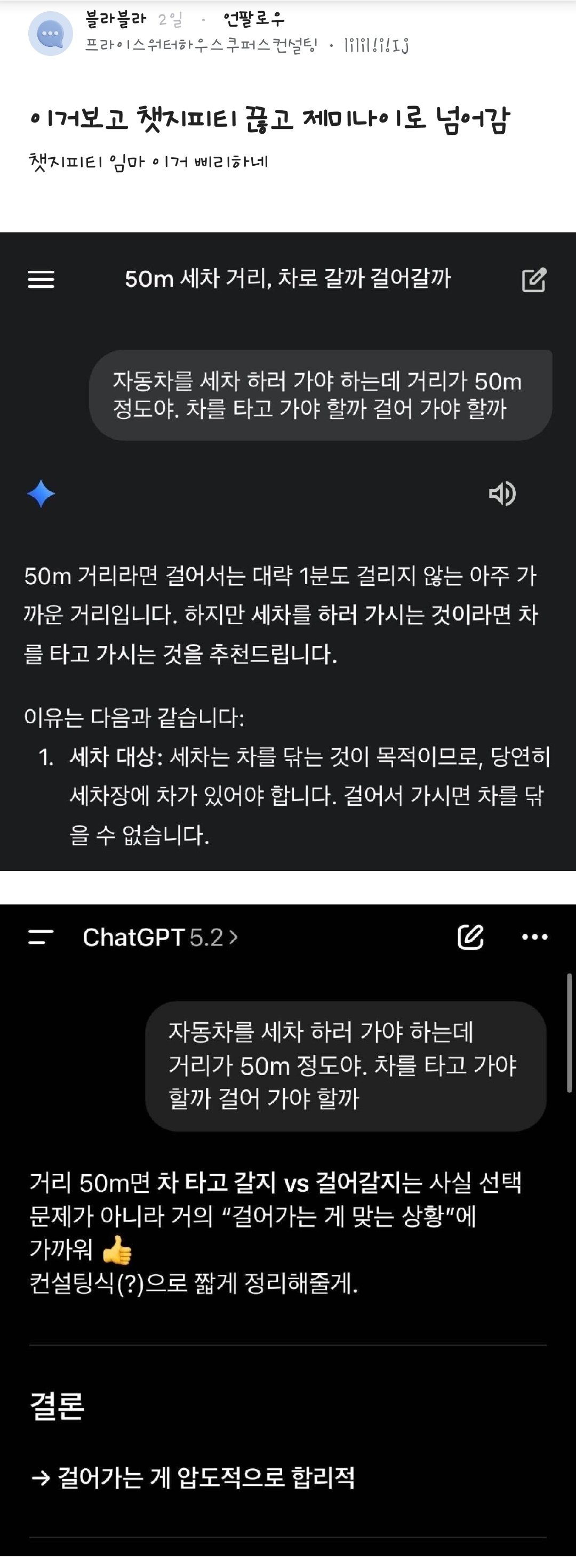Open the author's profile avatar
The height and width of the screenshot is (1568, 576).
pyautogui.click(x=51, y=34)
